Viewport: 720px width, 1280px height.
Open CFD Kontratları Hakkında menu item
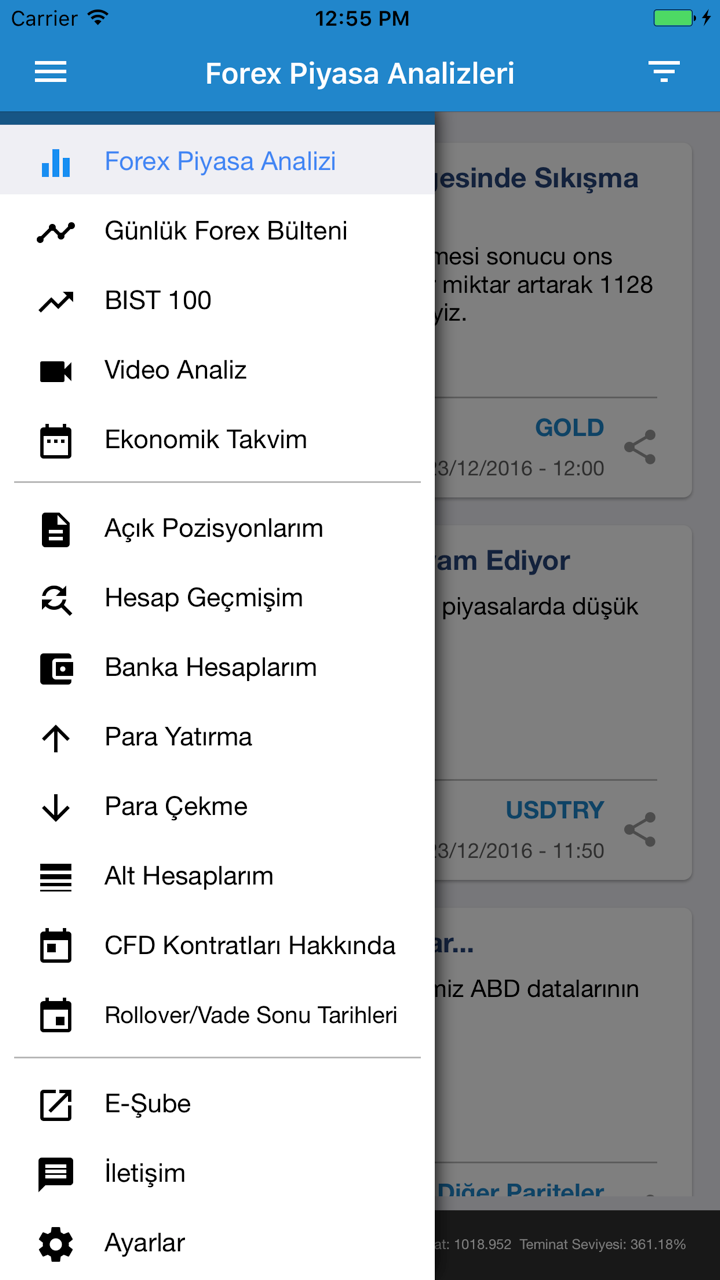[250, 945]
